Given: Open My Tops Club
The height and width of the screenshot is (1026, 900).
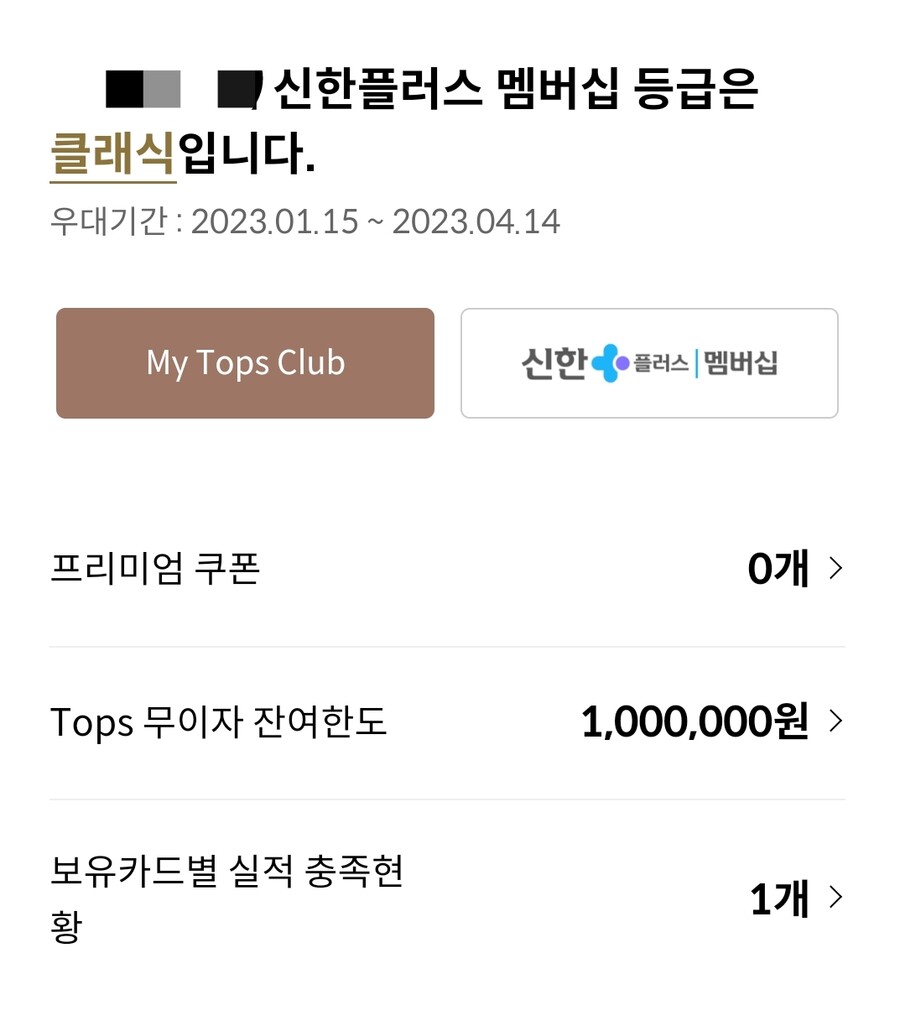Looking at the screenshot, I should click(x=245, y=362).
